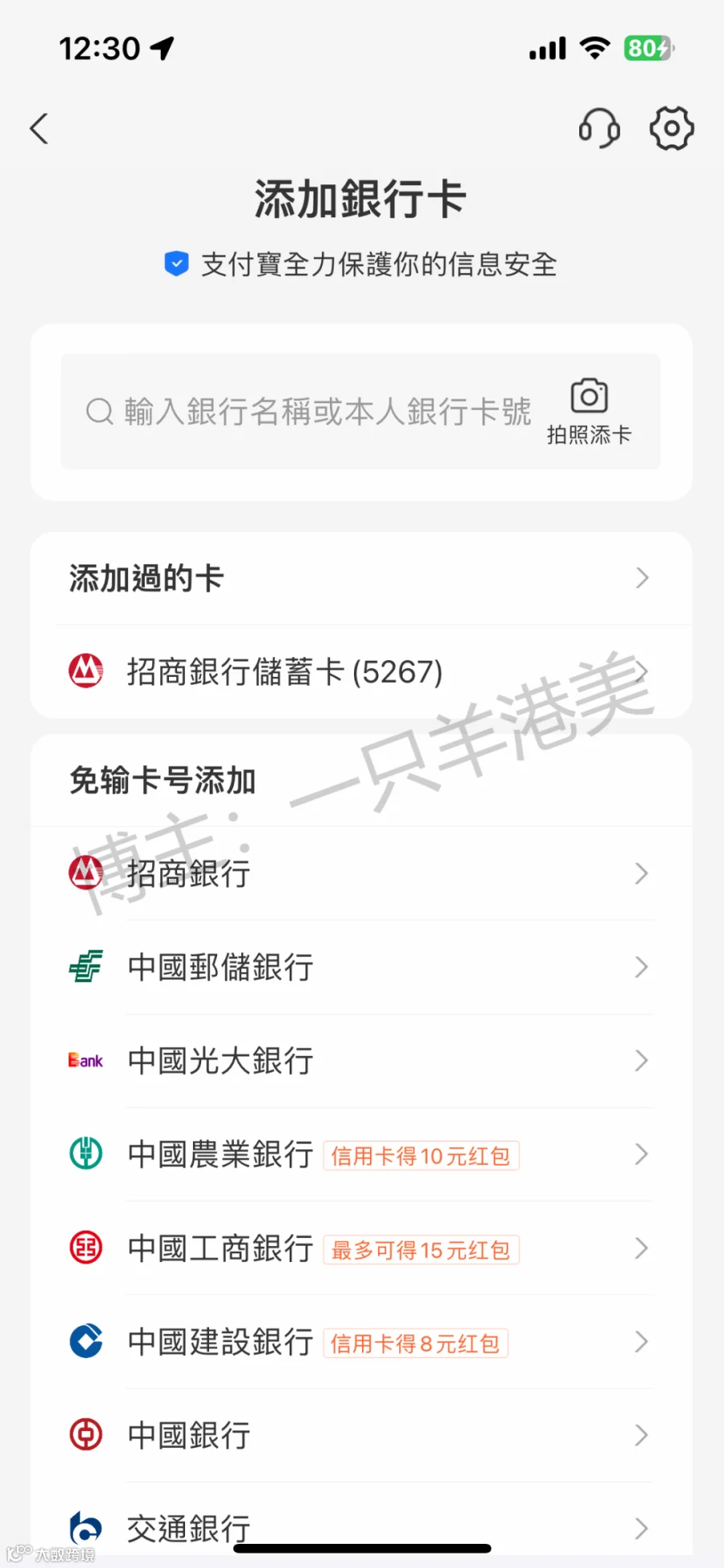The width and height of the screenshot is (724, 1568).
Task: Choose 中國銀行
Action: (x=361, y=1435)
